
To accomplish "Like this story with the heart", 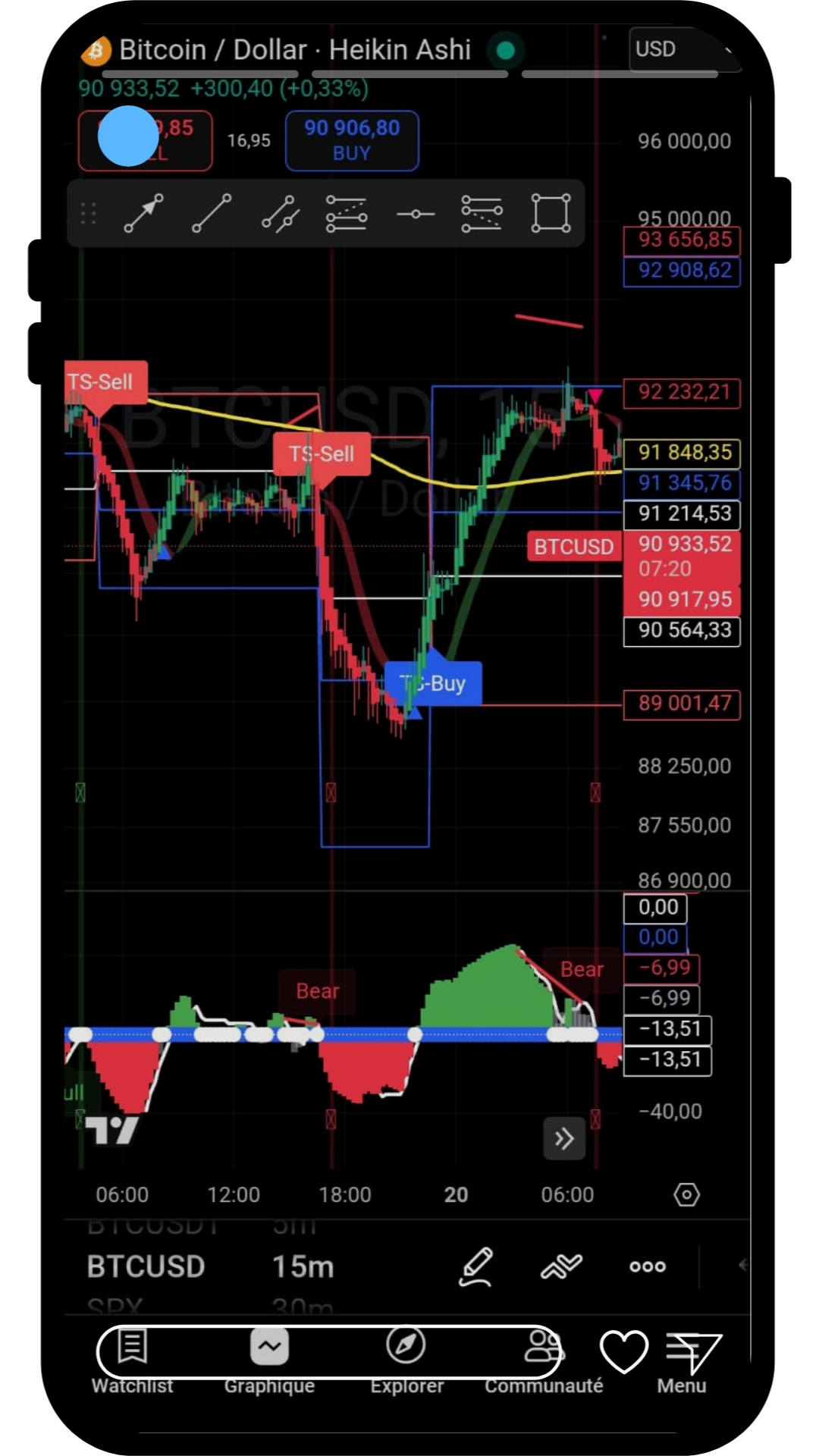I will pos(623,1351).
